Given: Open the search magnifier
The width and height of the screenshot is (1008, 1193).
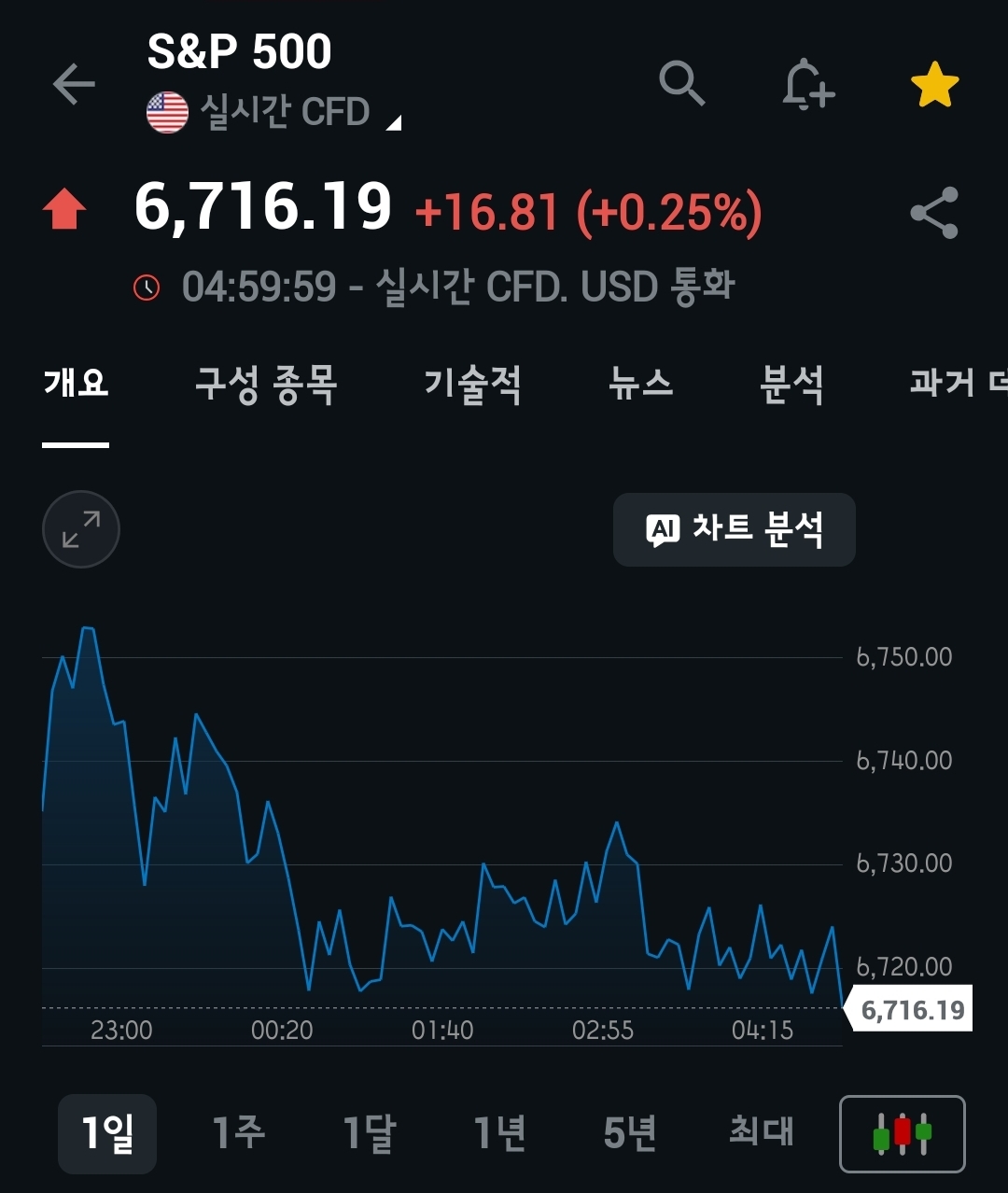Looking at the screenshot, I should pos(682,84).
